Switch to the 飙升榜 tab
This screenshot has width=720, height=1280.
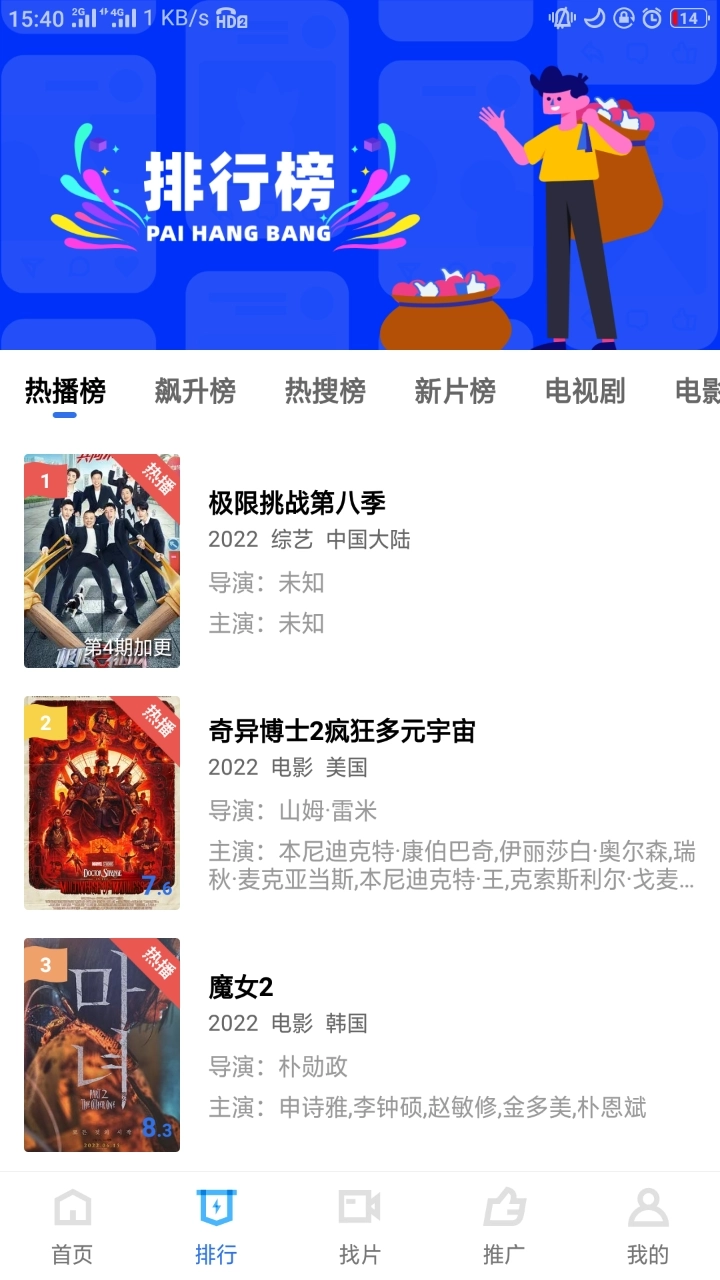[196, 392]
